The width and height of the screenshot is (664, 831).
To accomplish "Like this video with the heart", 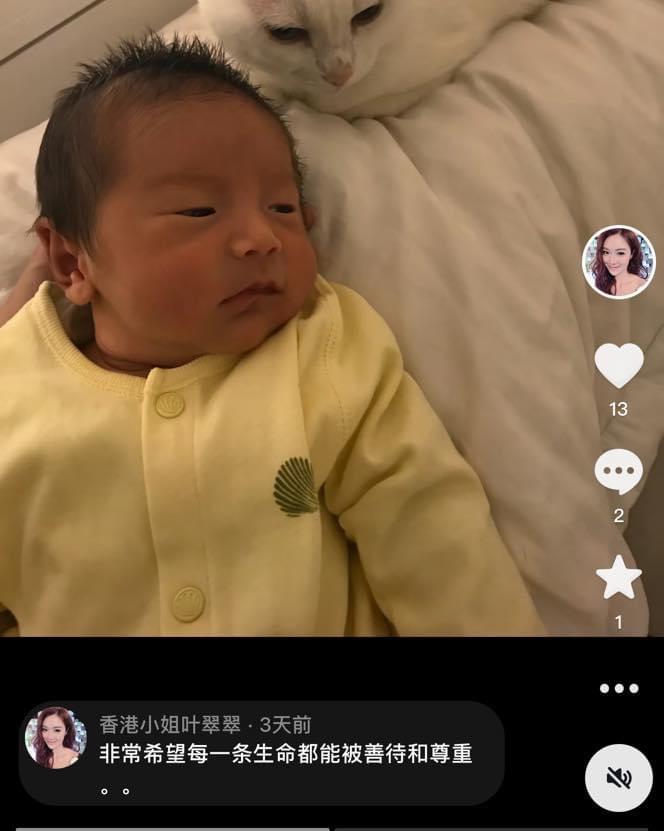I will tap(618, 365).
